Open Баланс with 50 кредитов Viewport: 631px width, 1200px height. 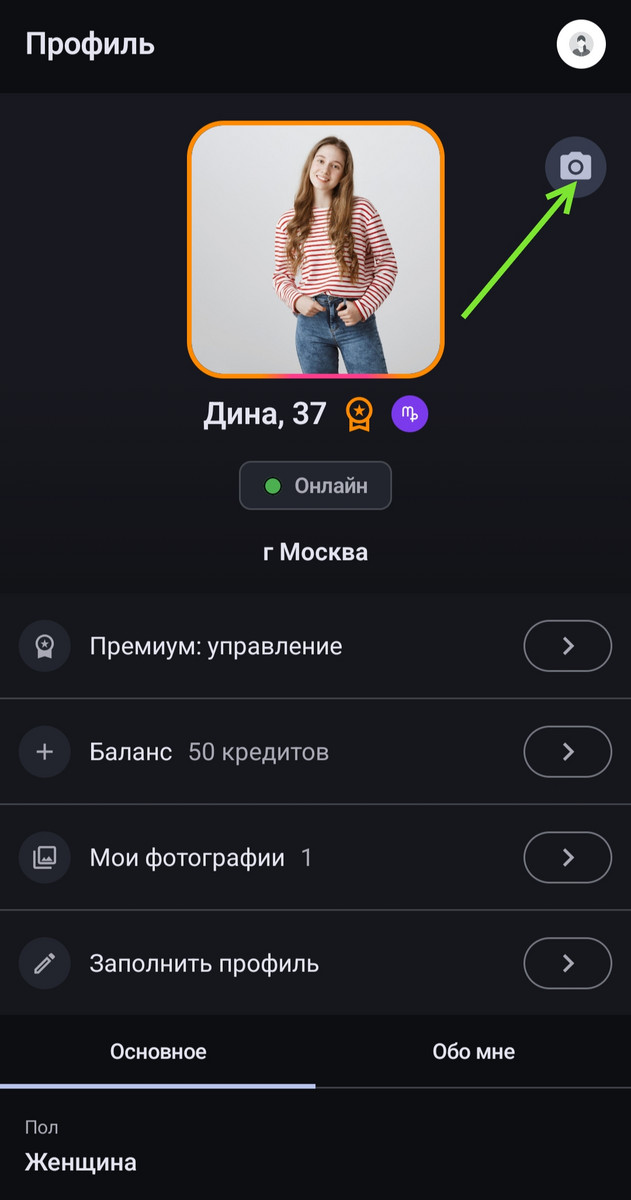click(x=567, y=752)
